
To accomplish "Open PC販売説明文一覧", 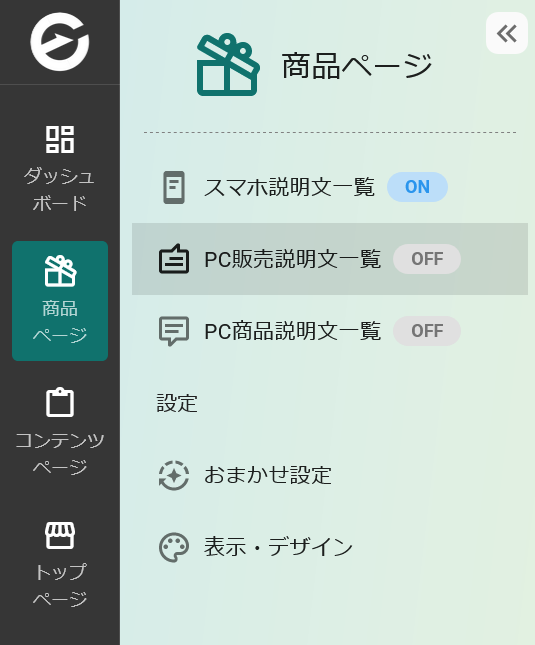I will (x=330, y=259).
